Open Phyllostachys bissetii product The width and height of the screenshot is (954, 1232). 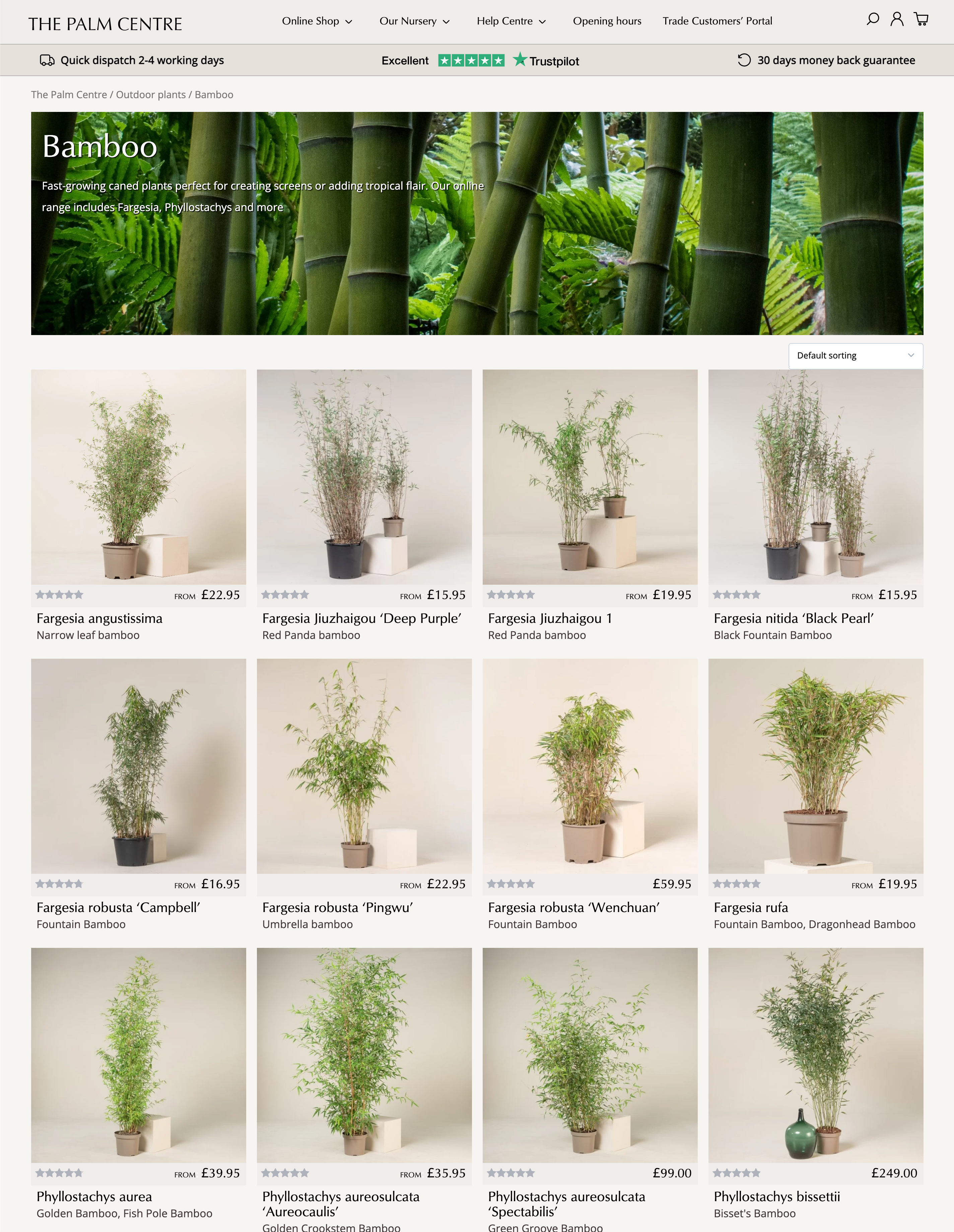776,1196
